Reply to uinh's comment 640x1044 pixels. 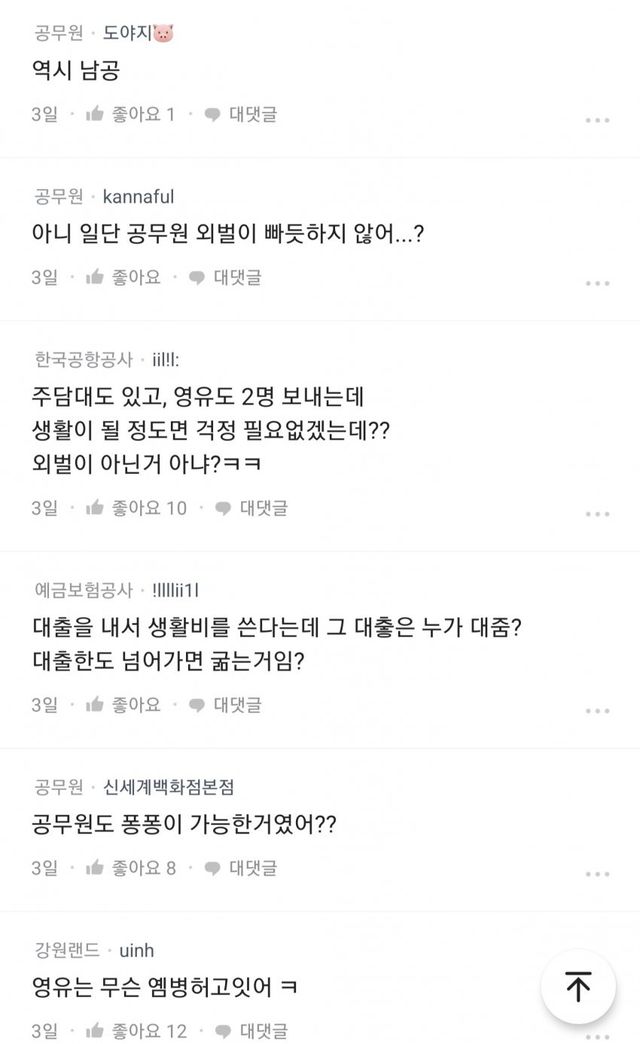click(x=251, y=1031)
